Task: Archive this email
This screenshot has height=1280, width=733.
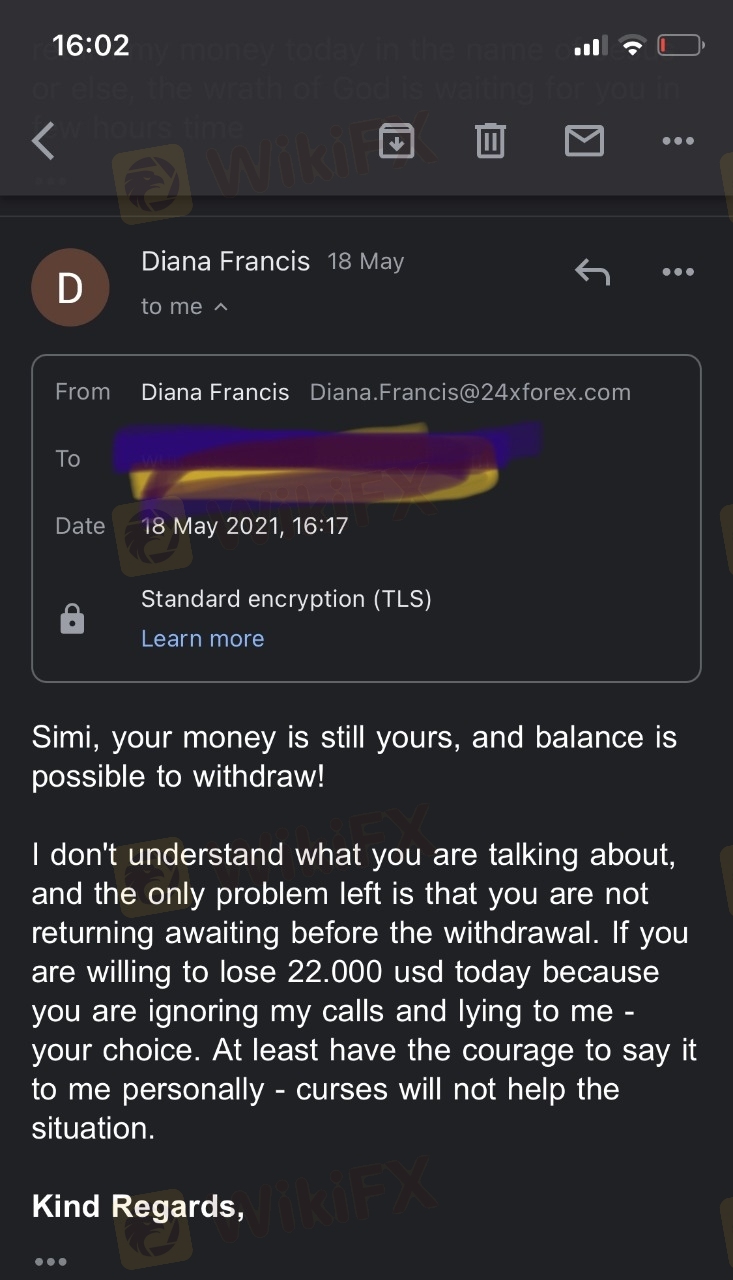Action: 397,141
